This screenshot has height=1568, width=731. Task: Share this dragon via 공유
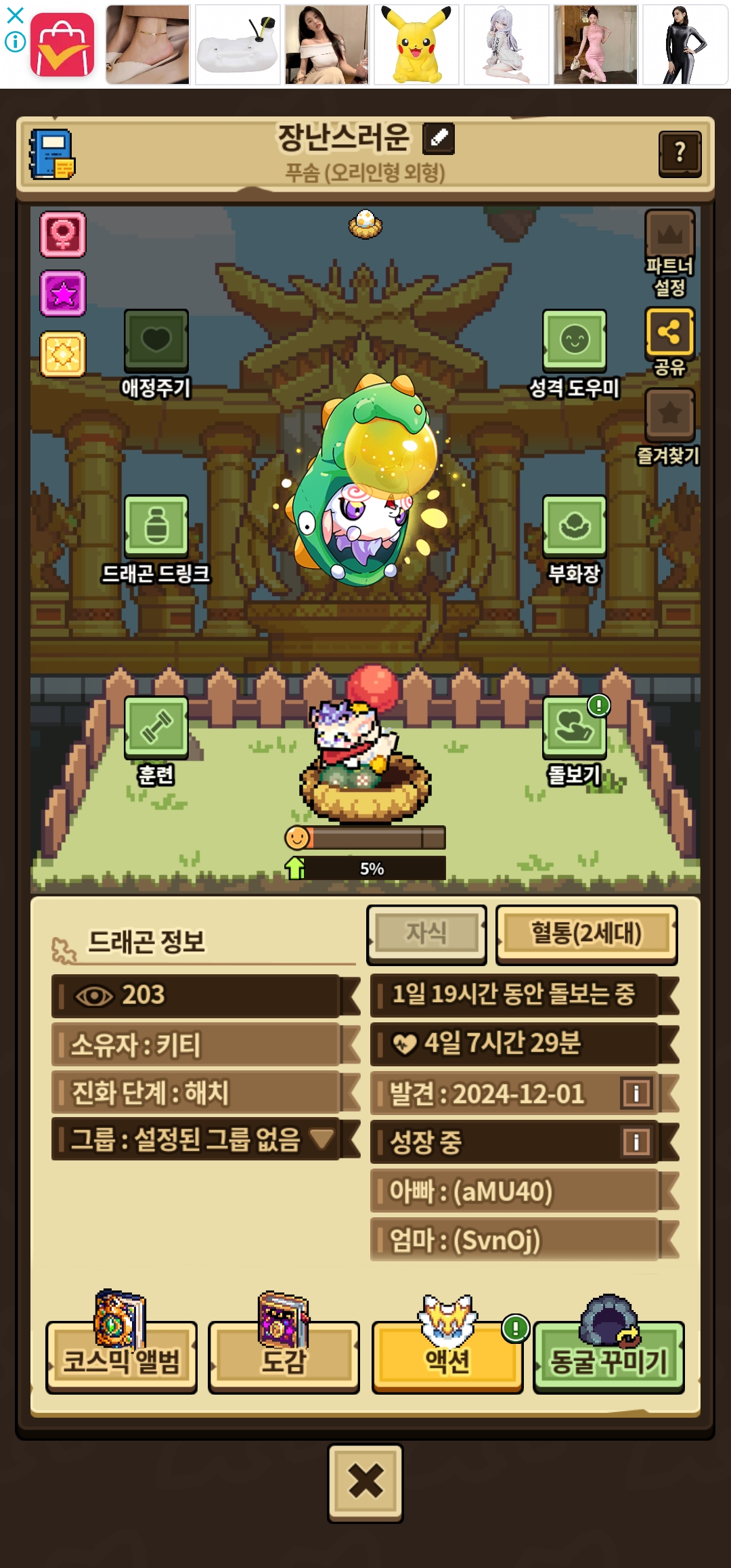(669, 332)
